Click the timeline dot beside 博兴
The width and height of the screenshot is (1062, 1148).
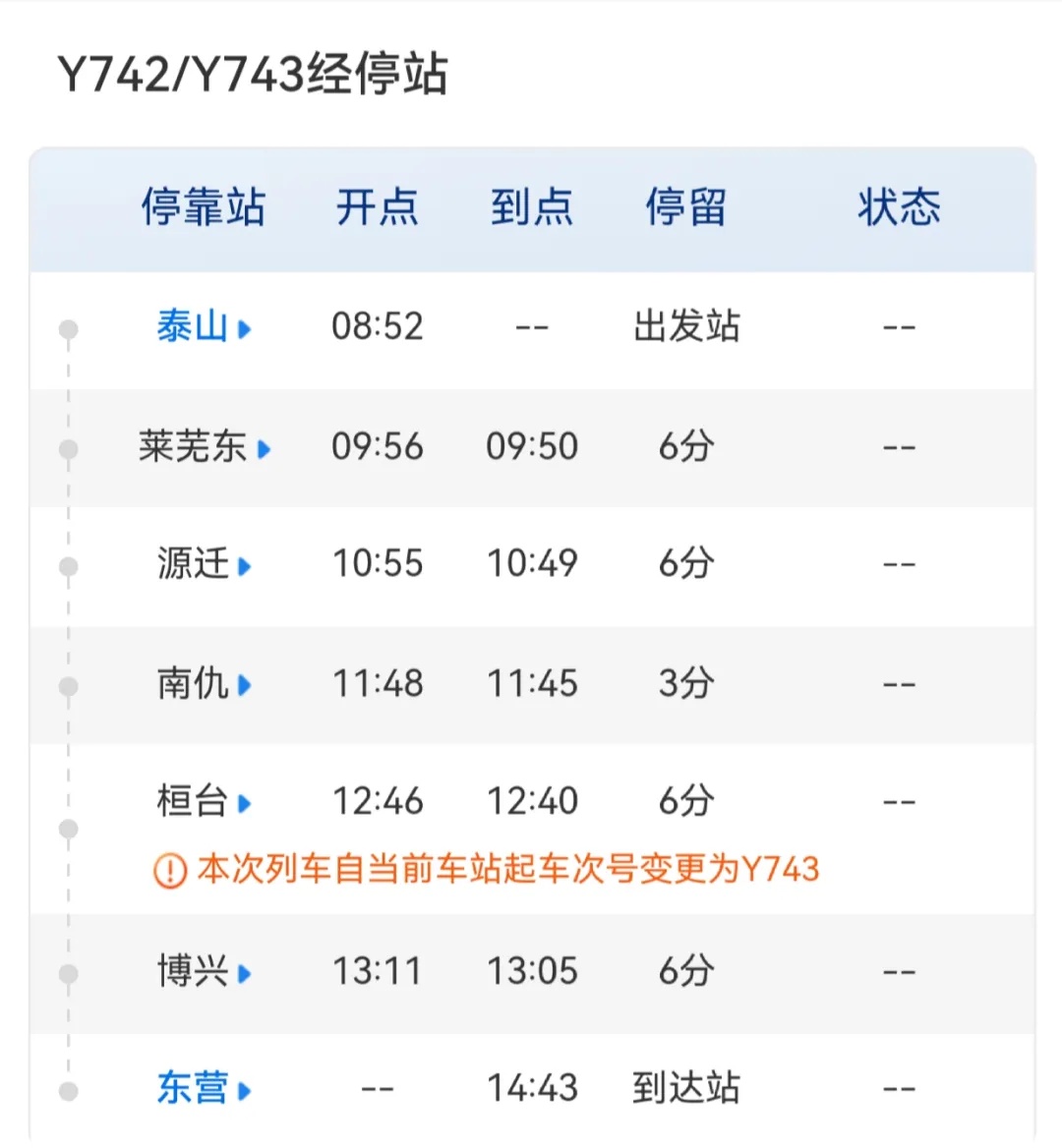(68, 971)
